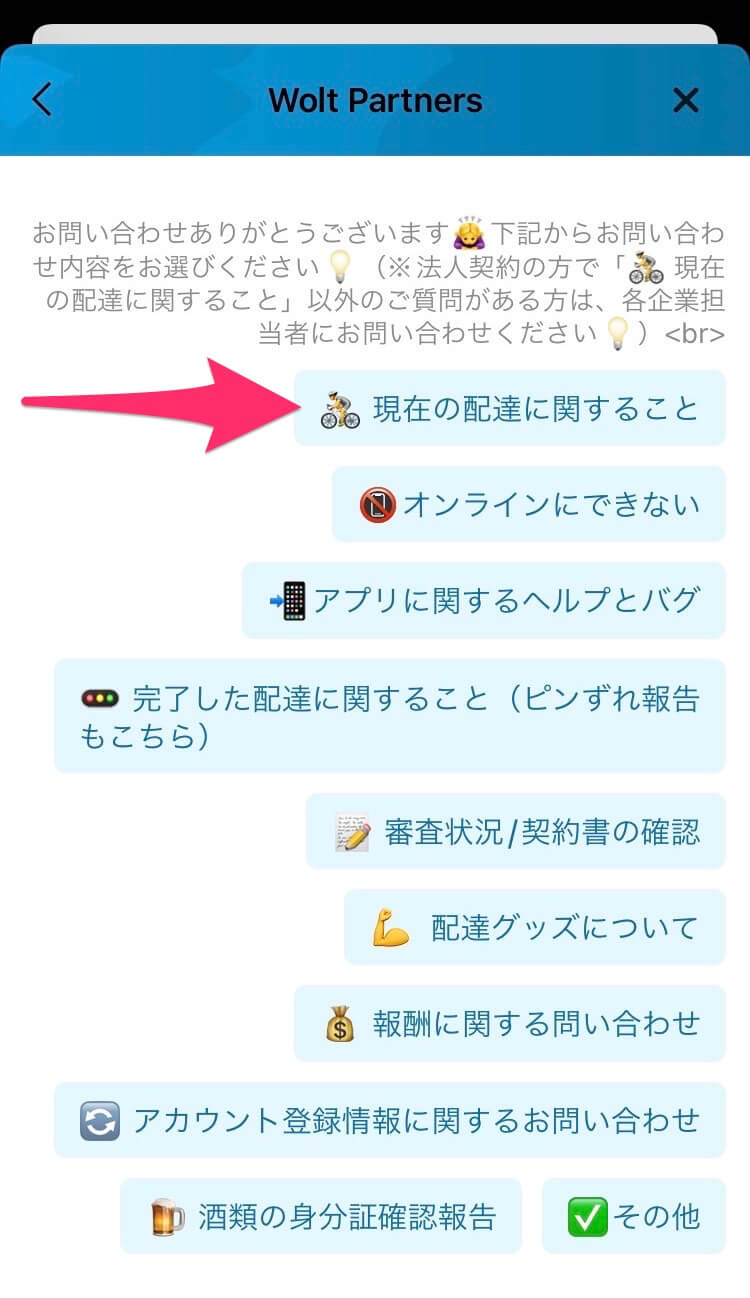
Task: Tap アカウント登録情報に関するお問い合わせ
Action: coord(390,1120)
